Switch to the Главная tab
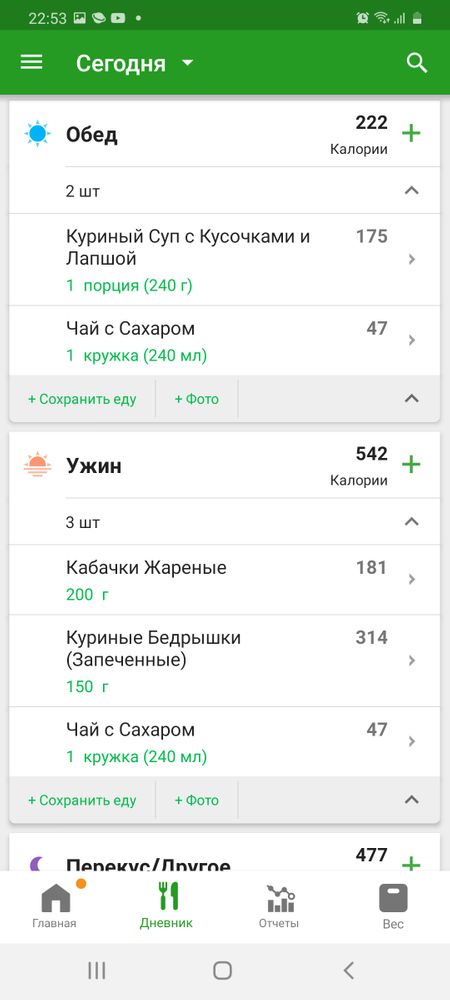The height and width of the screenshot is (1000, 450). 55,906
